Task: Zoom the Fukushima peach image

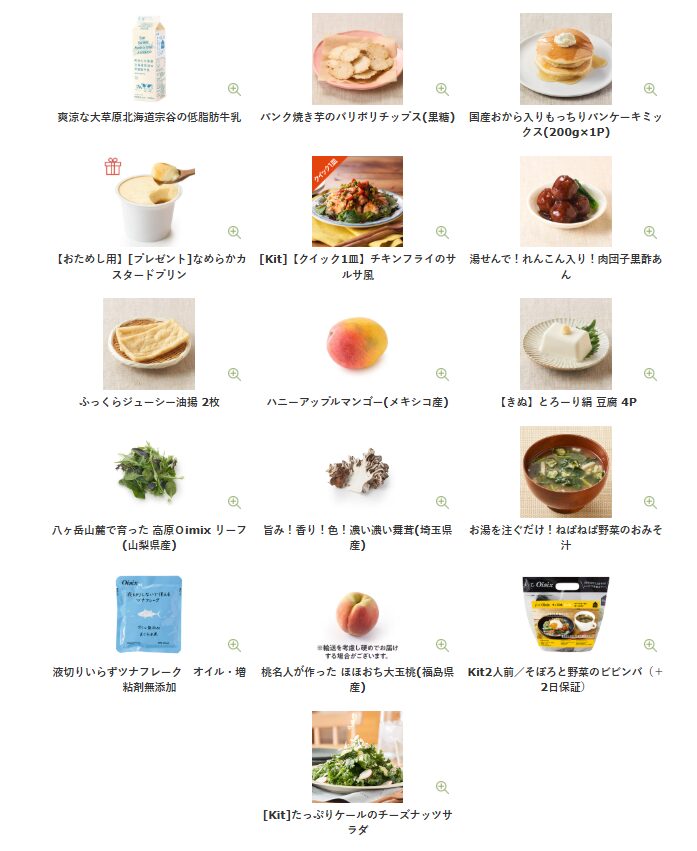Action: [442, 645]
